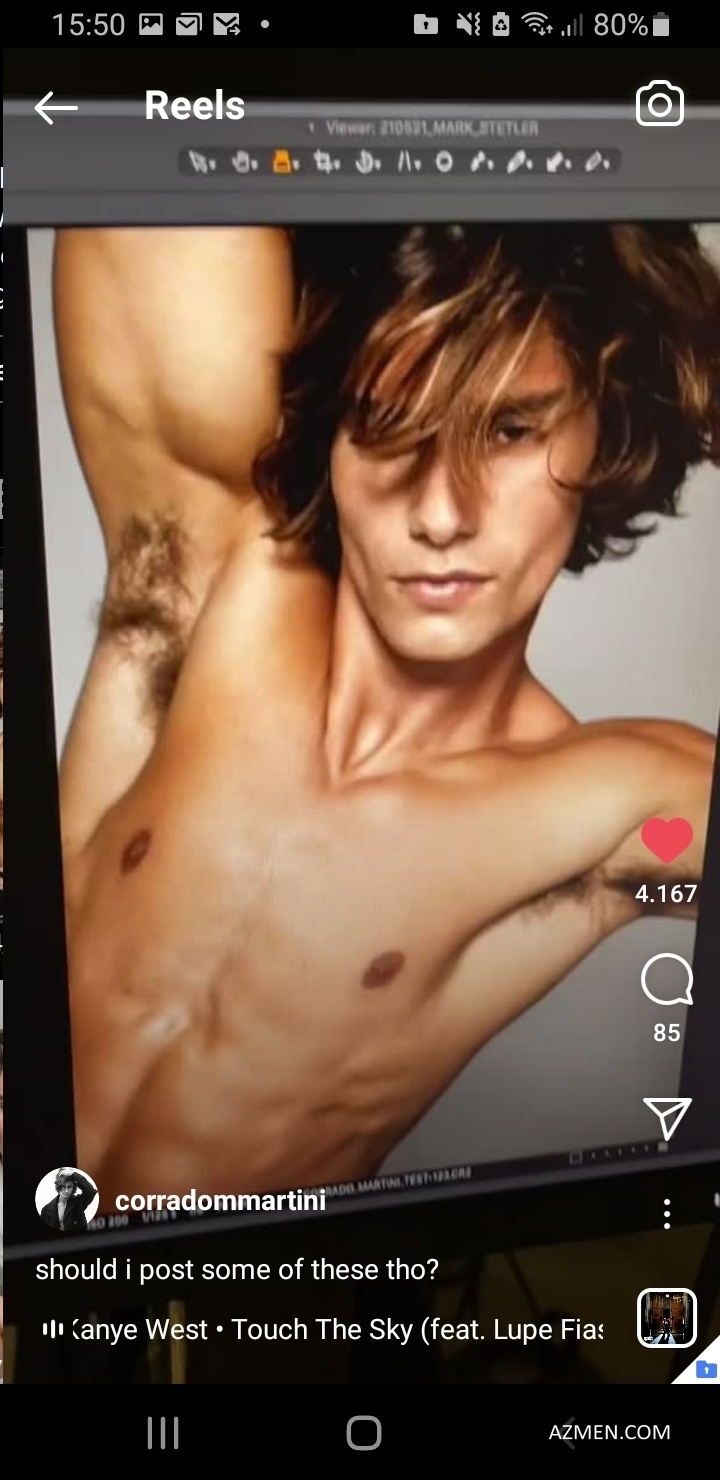Screen dimensions: 720x1480
Task: Open corradommartini's profile picture
Action: [x=67, y=1198]
